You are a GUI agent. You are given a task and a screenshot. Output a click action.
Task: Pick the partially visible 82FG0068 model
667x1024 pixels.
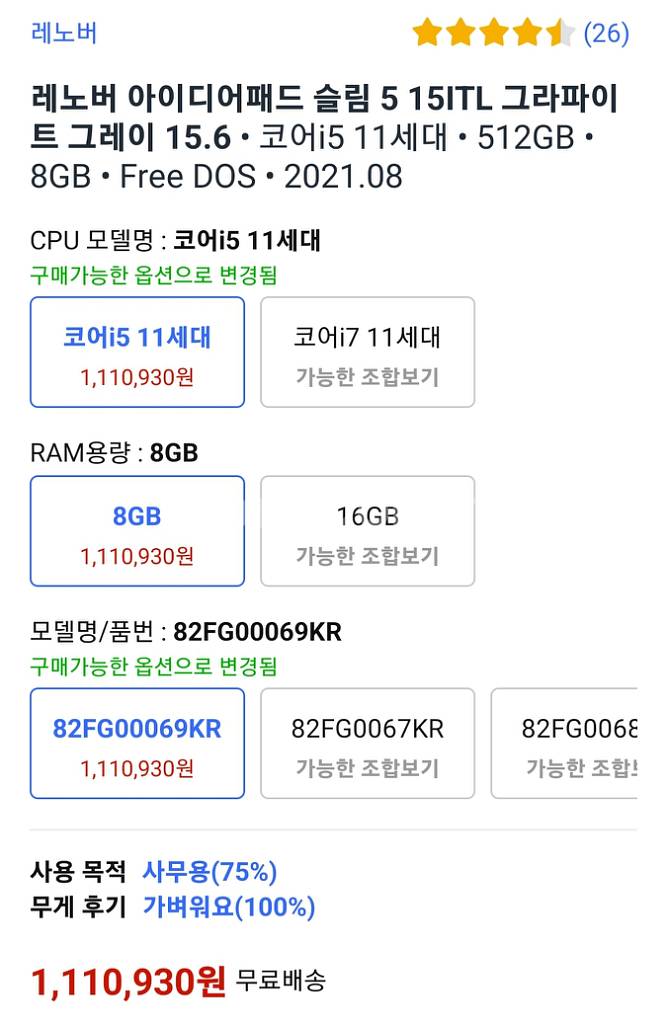580,743
